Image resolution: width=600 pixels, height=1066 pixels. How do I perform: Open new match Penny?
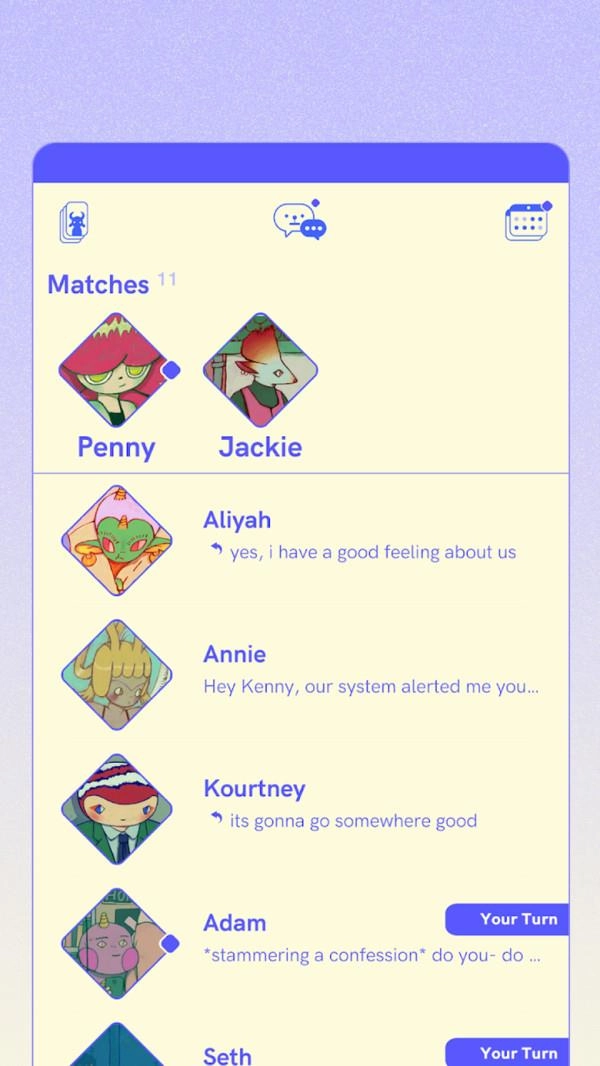click(116, 387)
